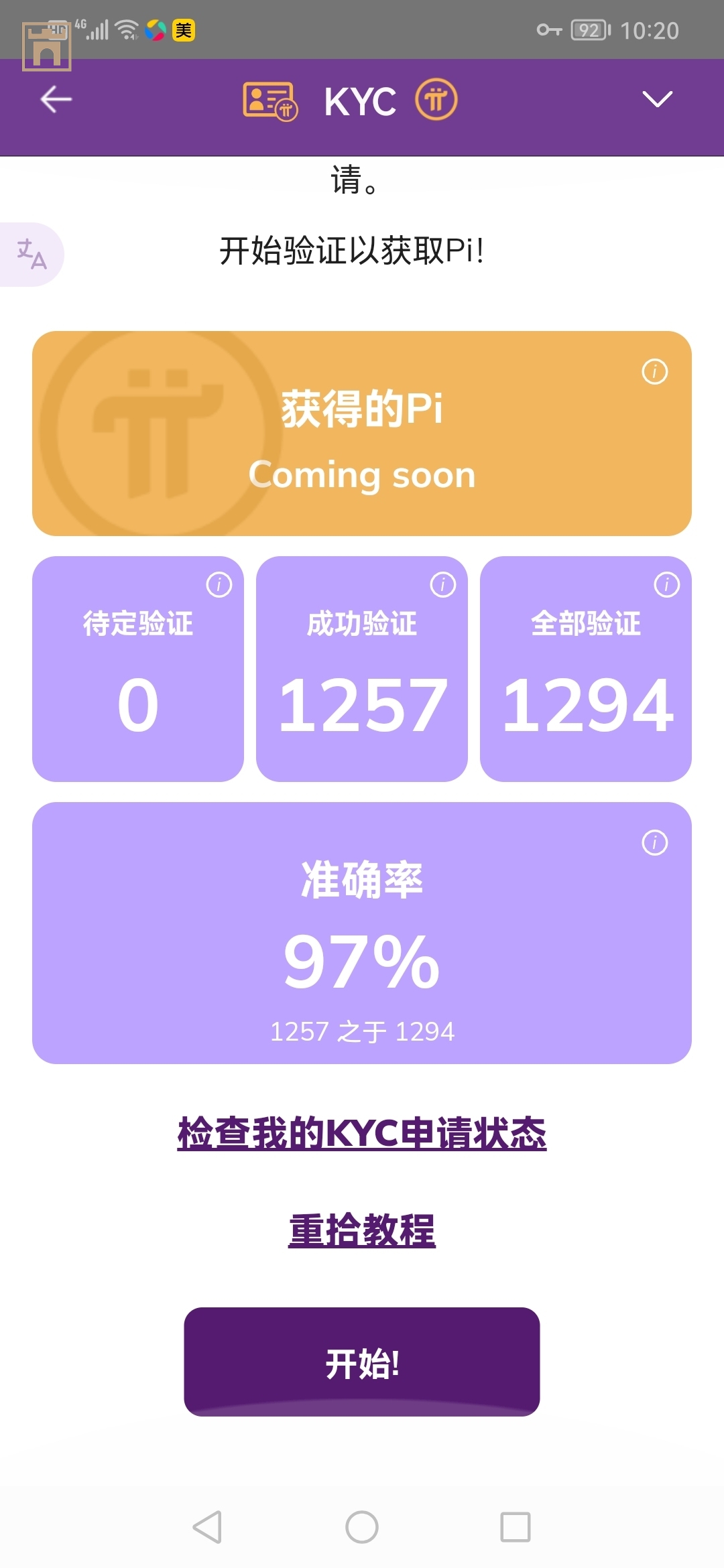This screenshot has height=1568, width=724.
Task: Show info for 待定验证
Action: point(219,584)
